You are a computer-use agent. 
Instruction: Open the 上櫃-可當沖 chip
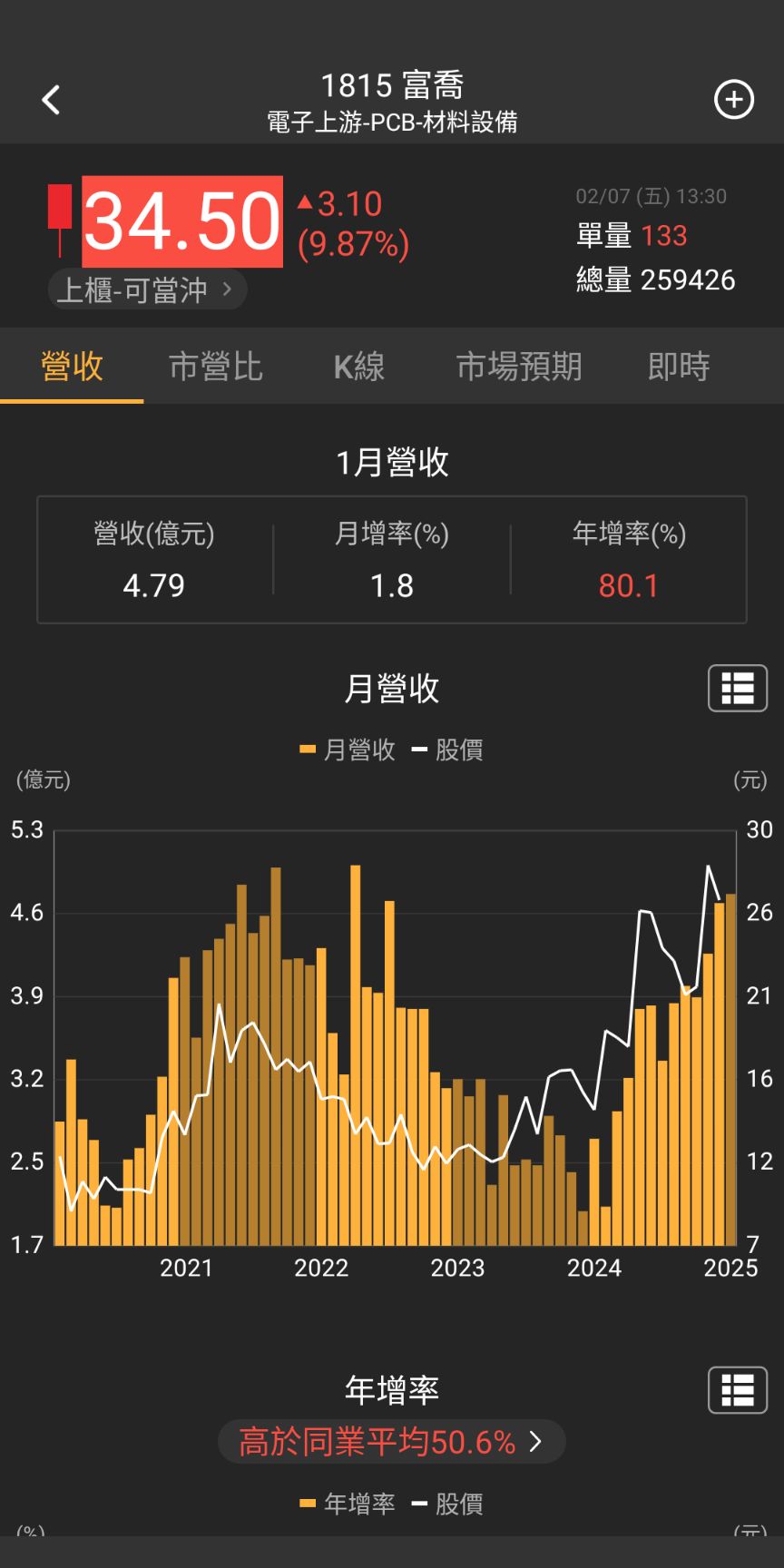(147, 290)
